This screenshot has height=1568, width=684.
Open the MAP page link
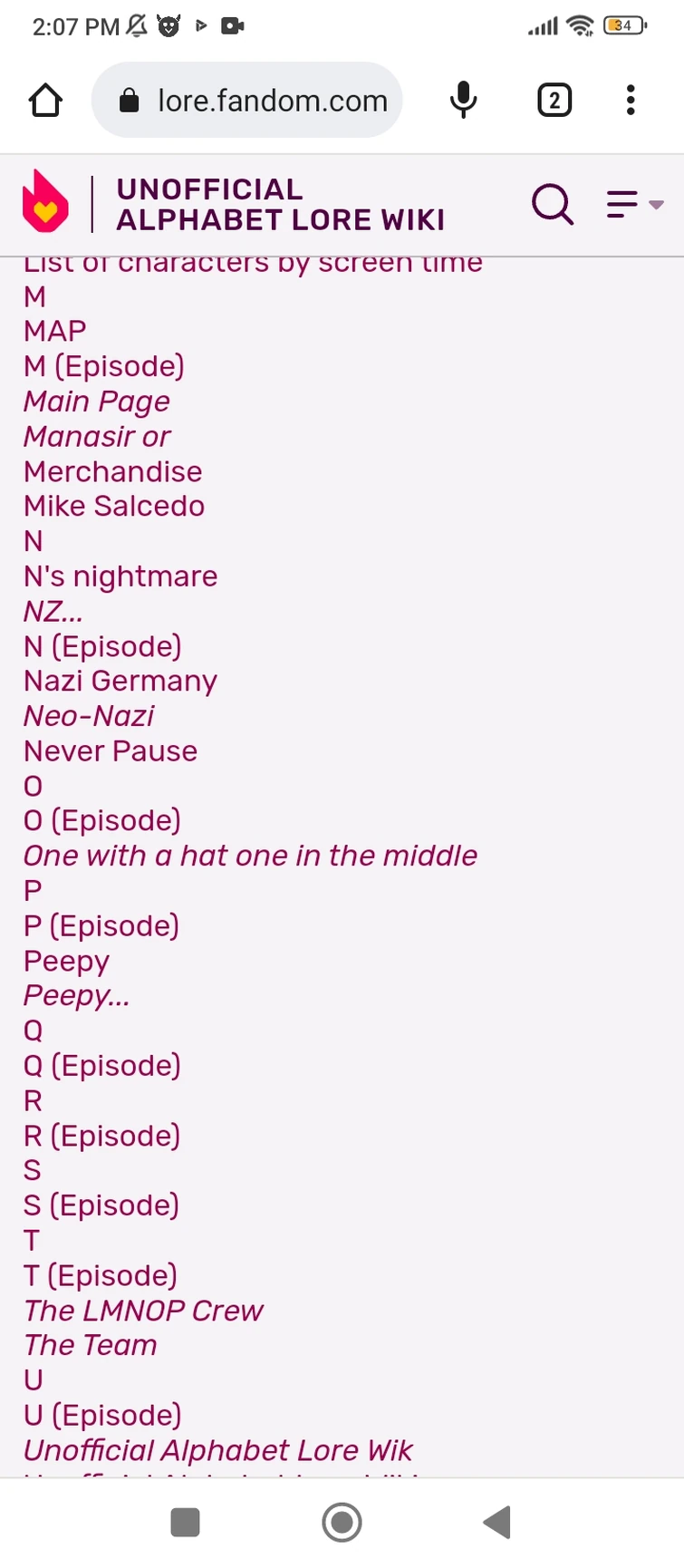click(x=55, y=331)
